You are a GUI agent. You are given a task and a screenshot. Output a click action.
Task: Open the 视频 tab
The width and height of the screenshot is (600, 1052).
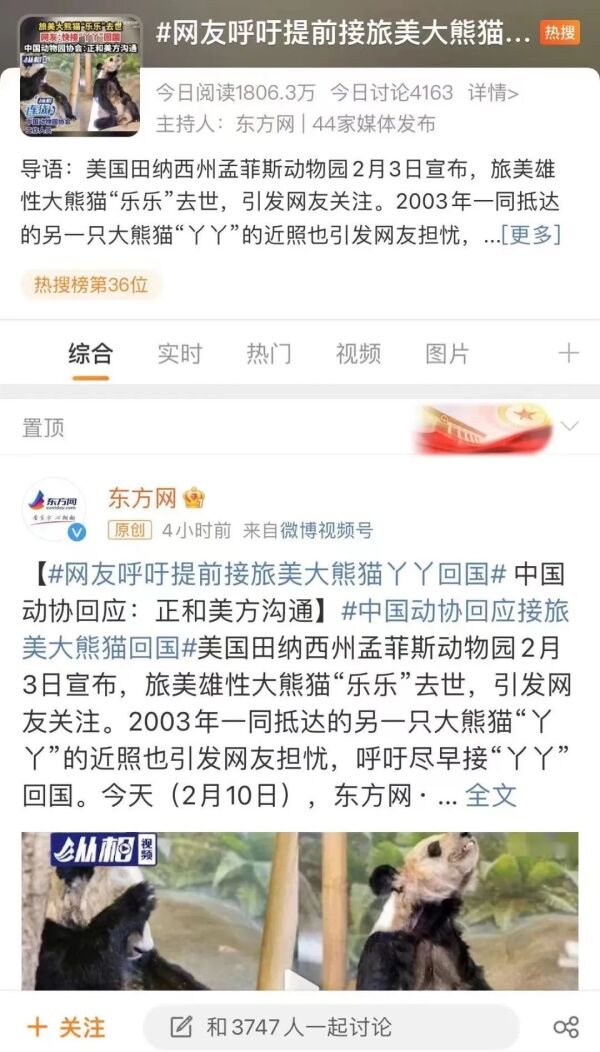pyautogui.click(x=357, y=353)
